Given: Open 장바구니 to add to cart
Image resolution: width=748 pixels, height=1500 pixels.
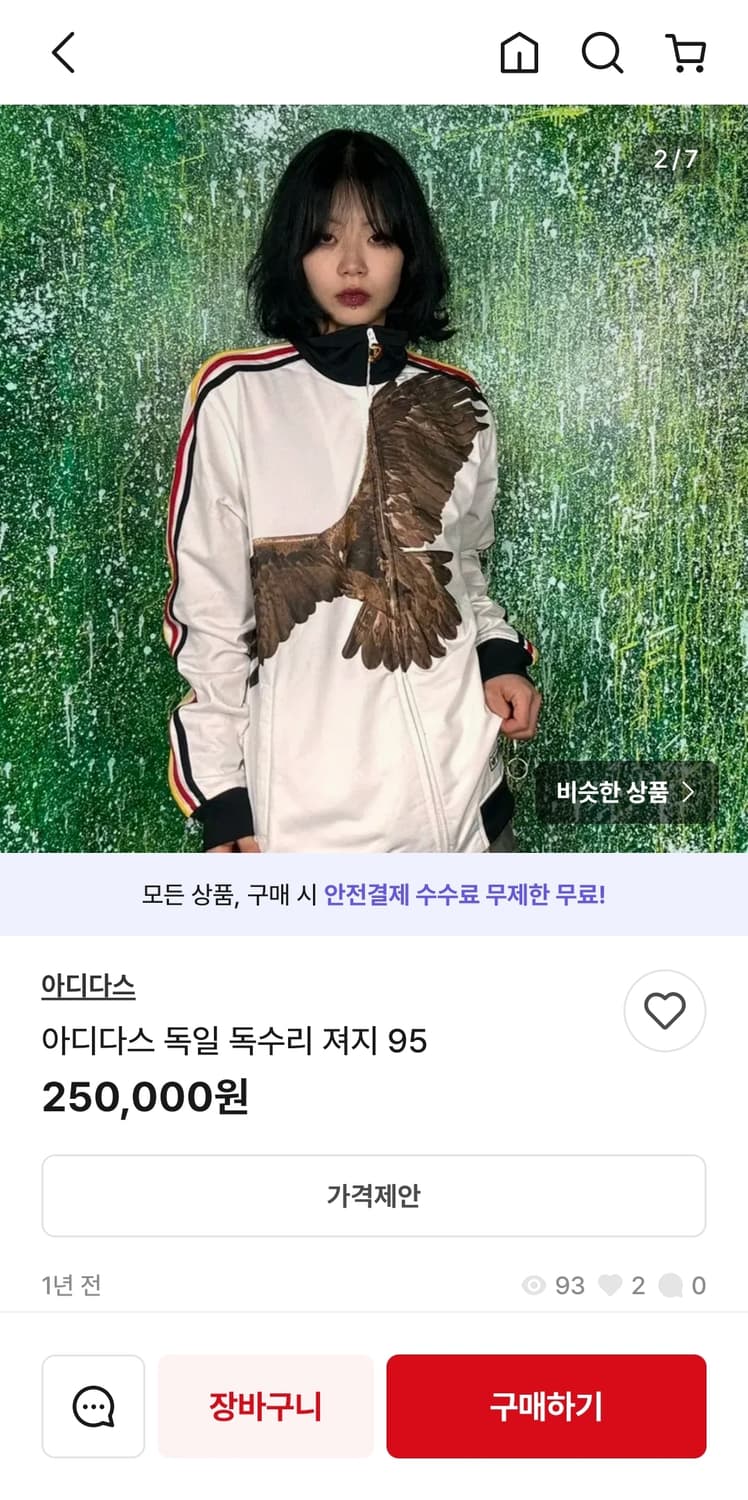Looking at the screenshot, I should [x=265, y=1406].
